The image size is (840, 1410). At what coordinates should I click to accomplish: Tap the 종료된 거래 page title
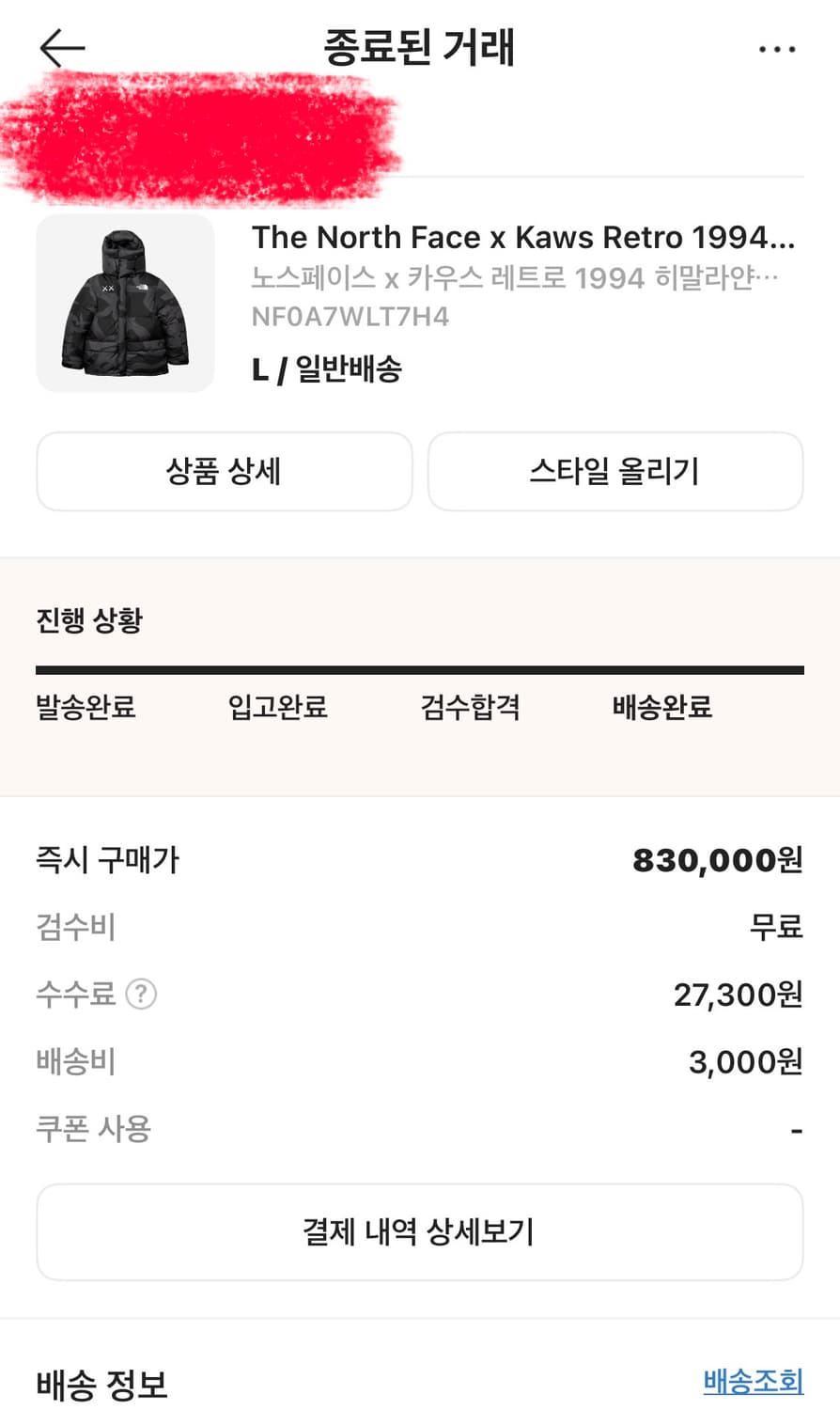tap(420, 49)
